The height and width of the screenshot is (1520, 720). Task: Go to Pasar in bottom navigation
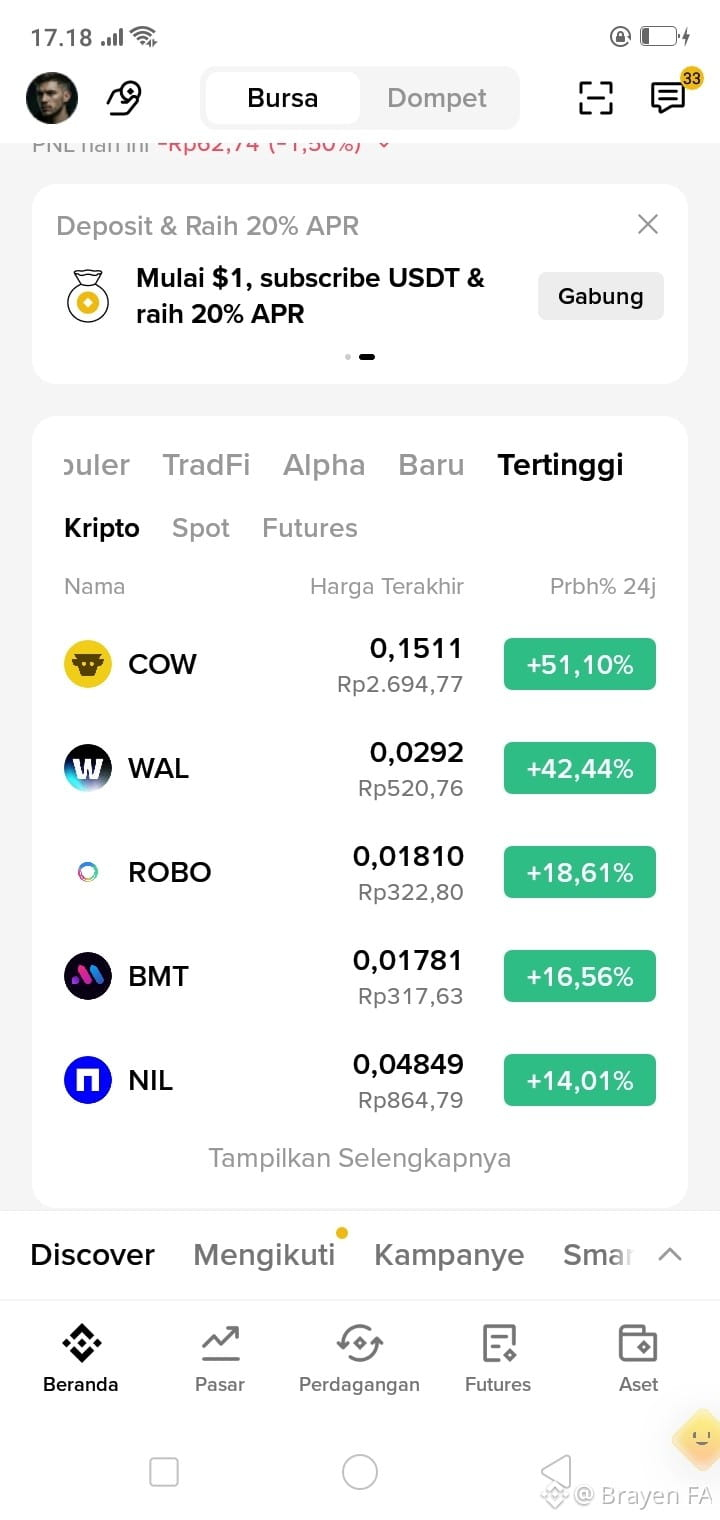coord(220,1357)
